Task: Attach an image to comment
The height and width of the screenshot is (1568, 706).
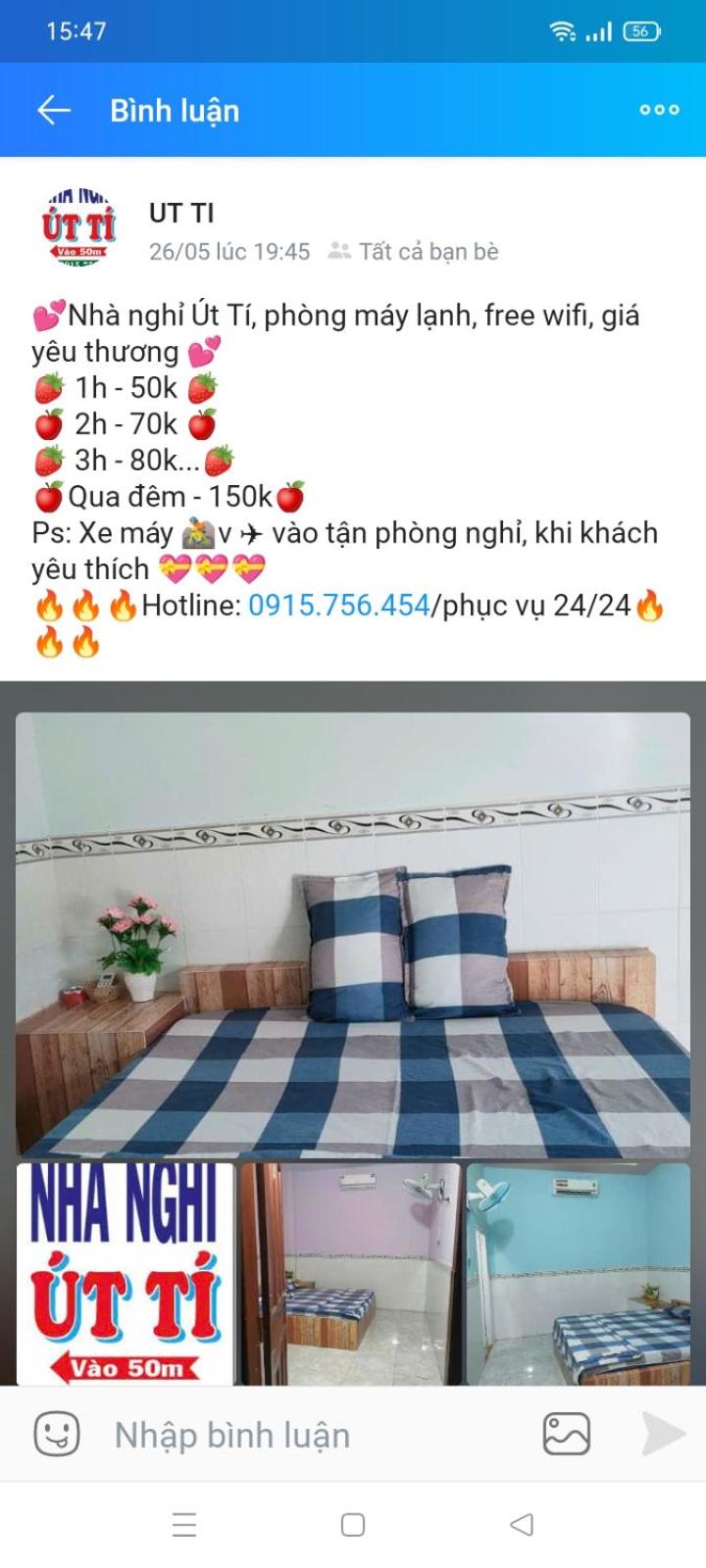Action: tap(567, 1435)
